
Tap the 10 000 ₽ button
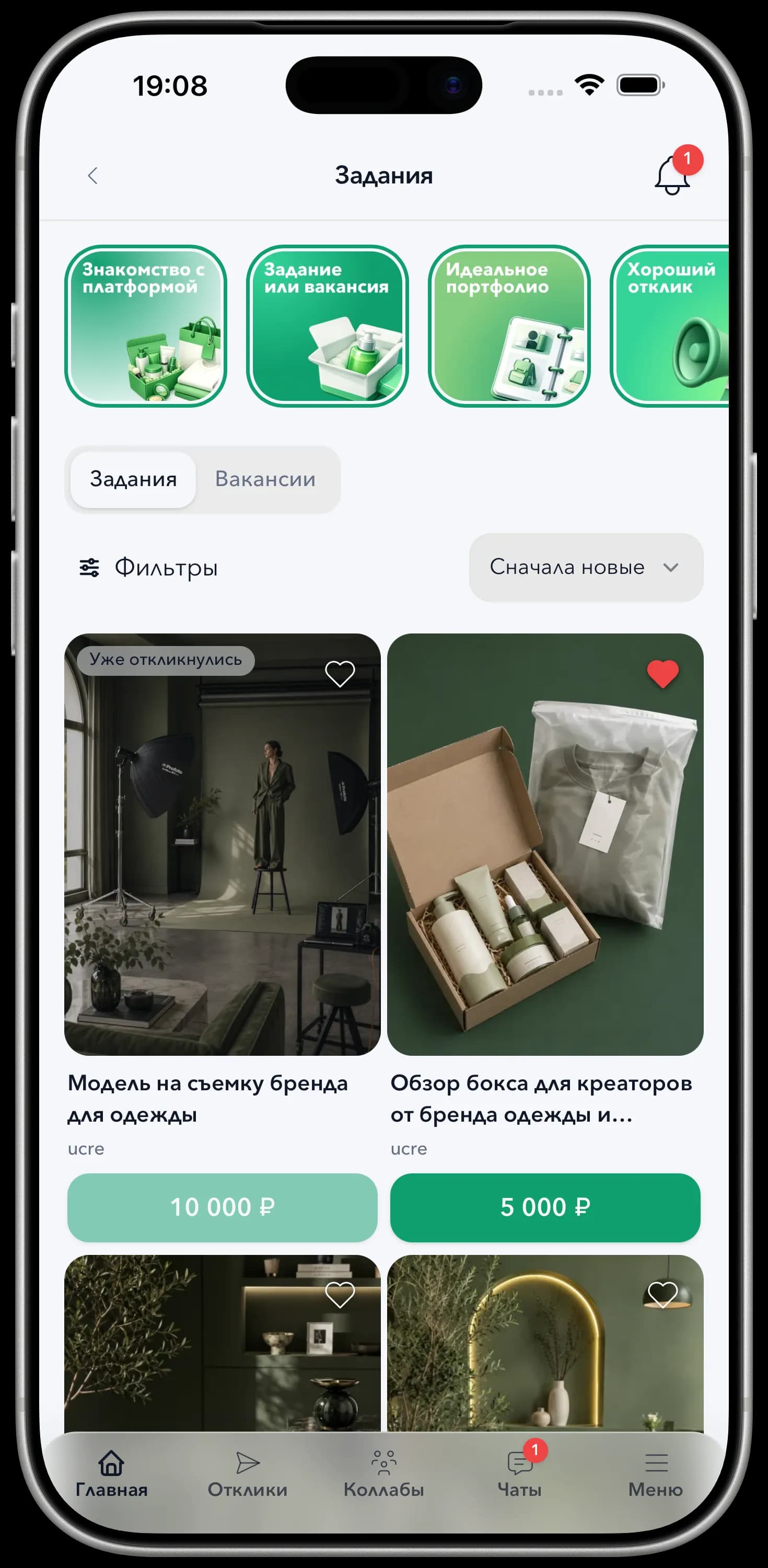tap(223, 1208)
